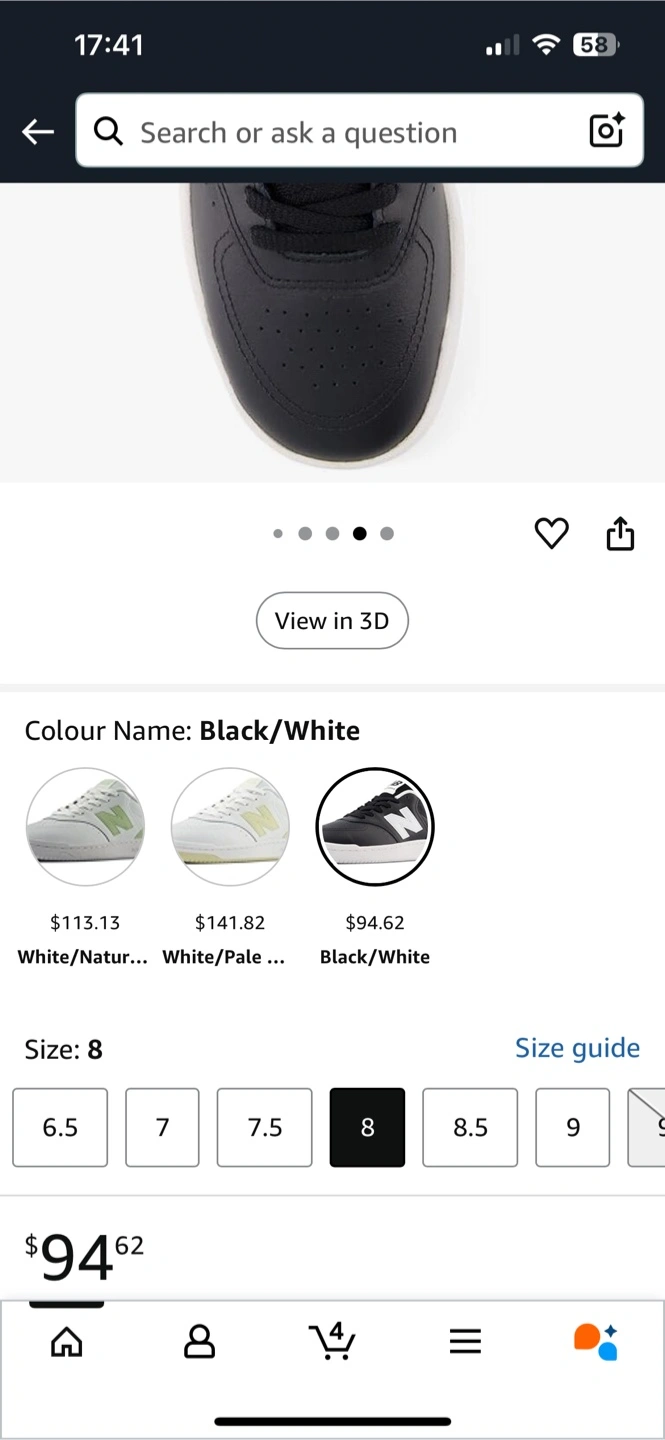Select the White/Natur... colour option
Image resolution: width=665 pixels, height=1440 pixels.
[85, 827]
